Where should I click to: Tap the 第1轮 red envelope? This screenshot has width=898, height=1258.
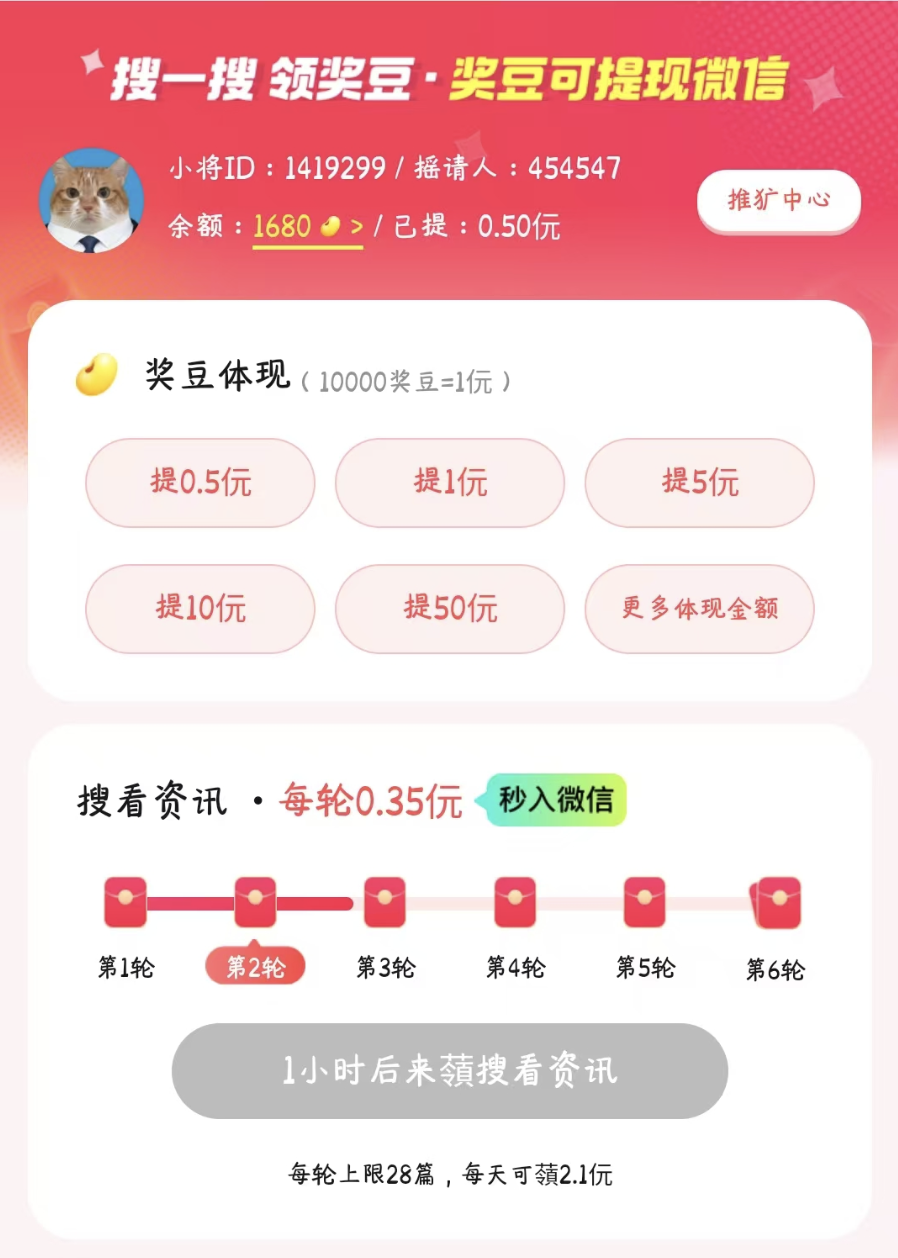126,902
